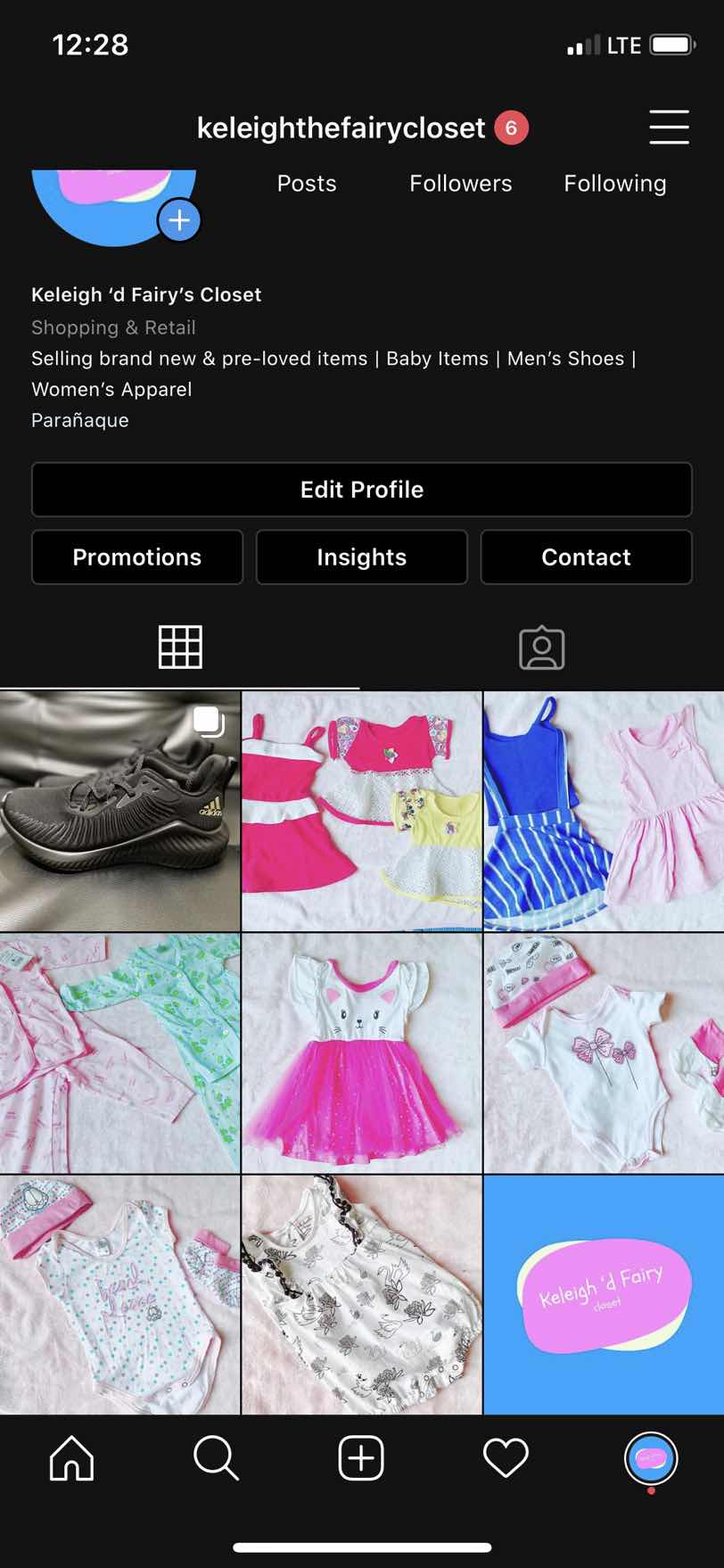The height and width of the screenshot is (1568, 724).
Task: Open the cat face tutu dress post
Action: (361, 1053)
